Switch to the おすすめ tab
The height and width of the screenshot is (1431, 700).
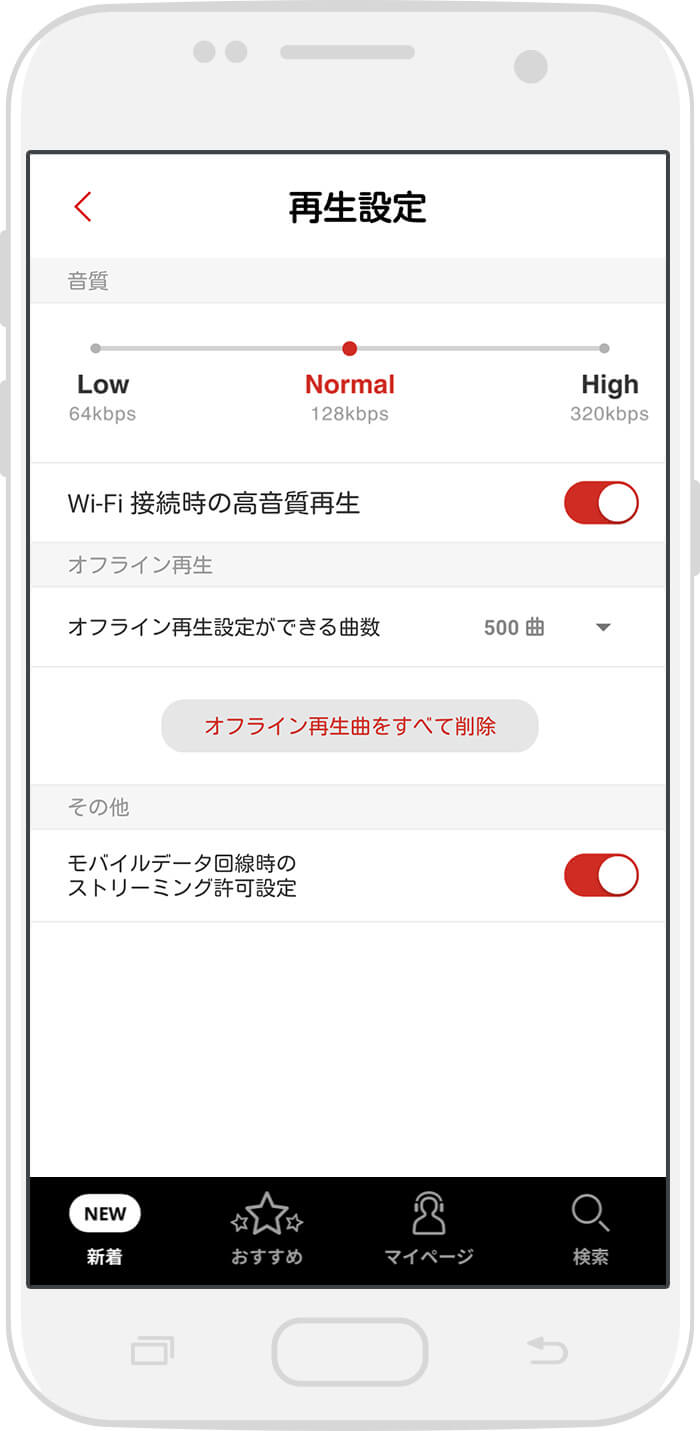(x=267, y=1229)
